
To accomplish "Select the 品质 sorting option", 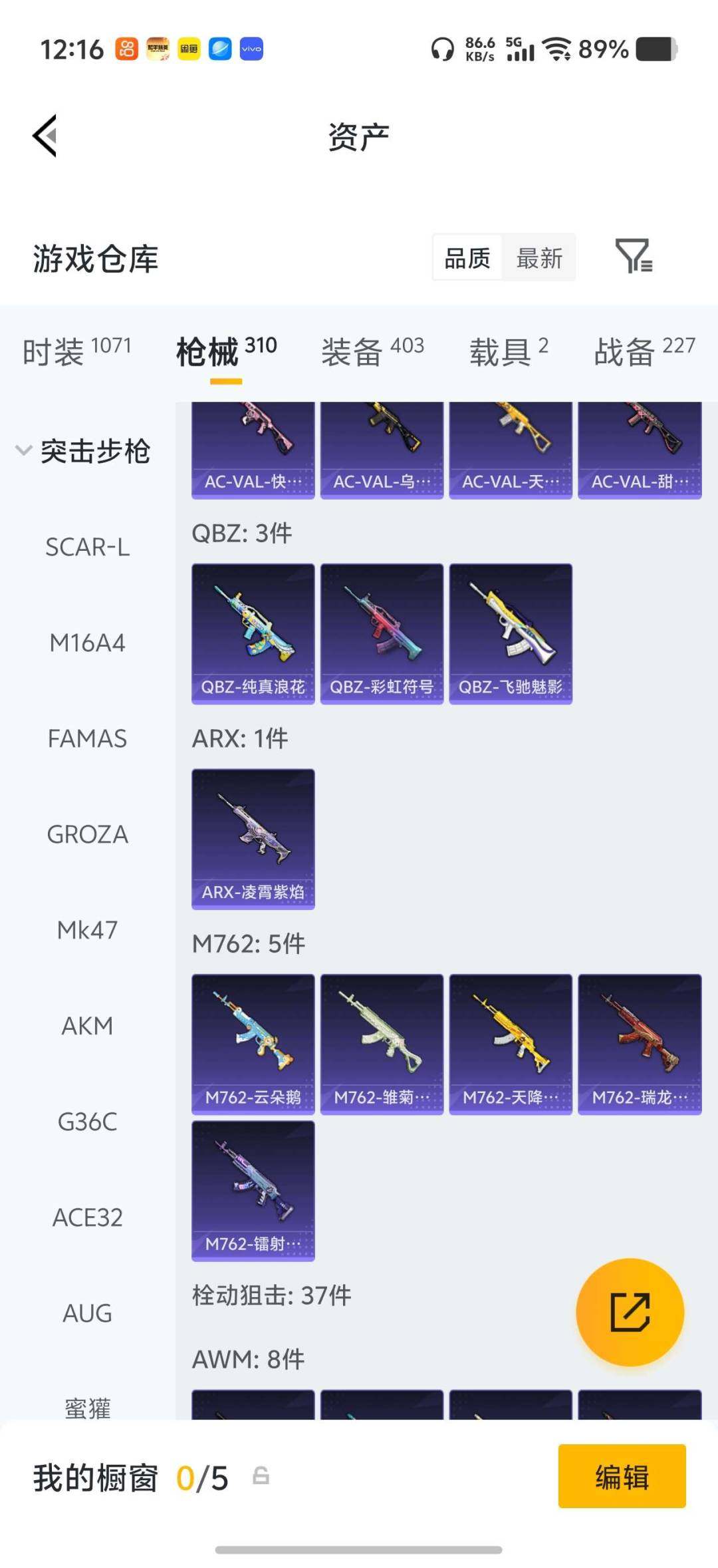I will [x=467, y=258].
